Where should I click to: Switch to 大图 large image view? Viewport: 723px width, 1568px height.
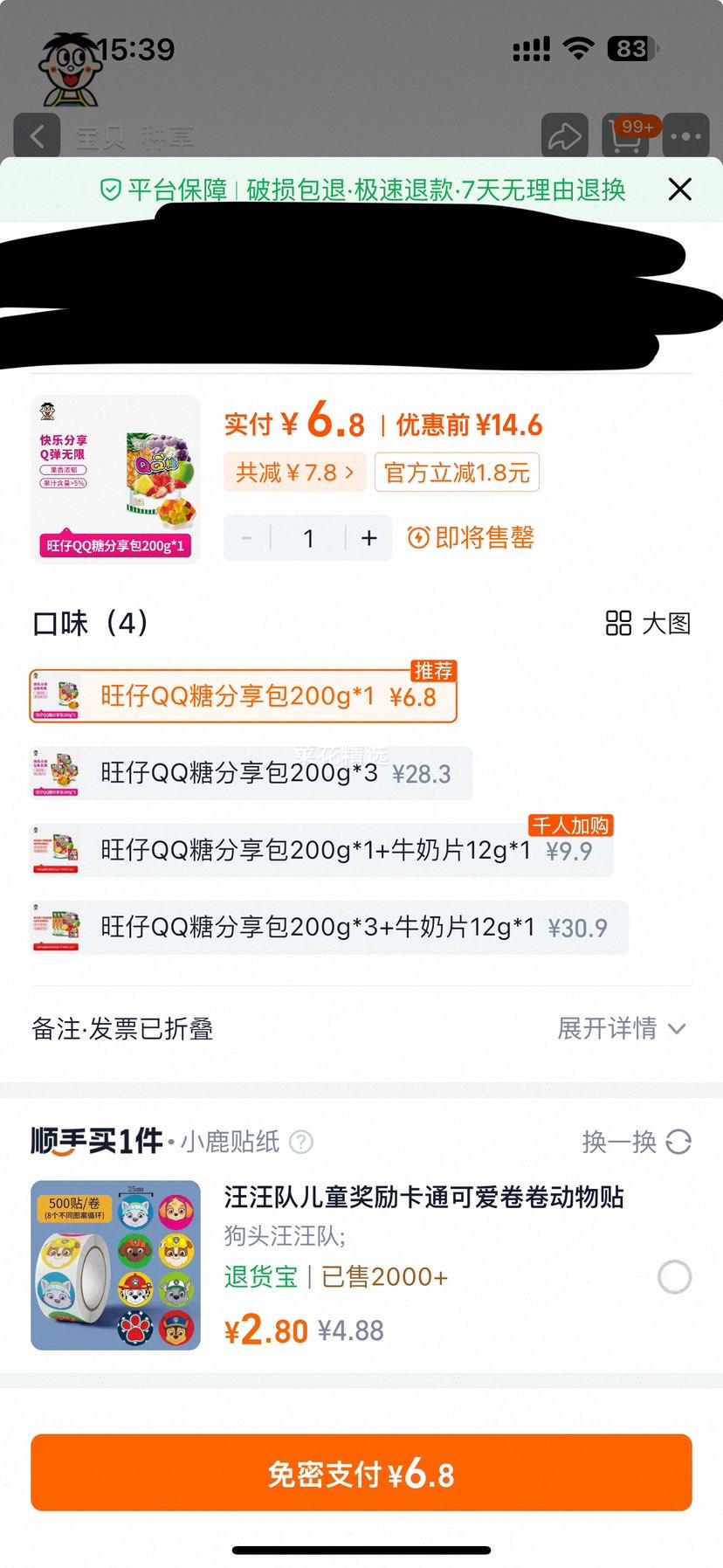click(x=647, y=623)
